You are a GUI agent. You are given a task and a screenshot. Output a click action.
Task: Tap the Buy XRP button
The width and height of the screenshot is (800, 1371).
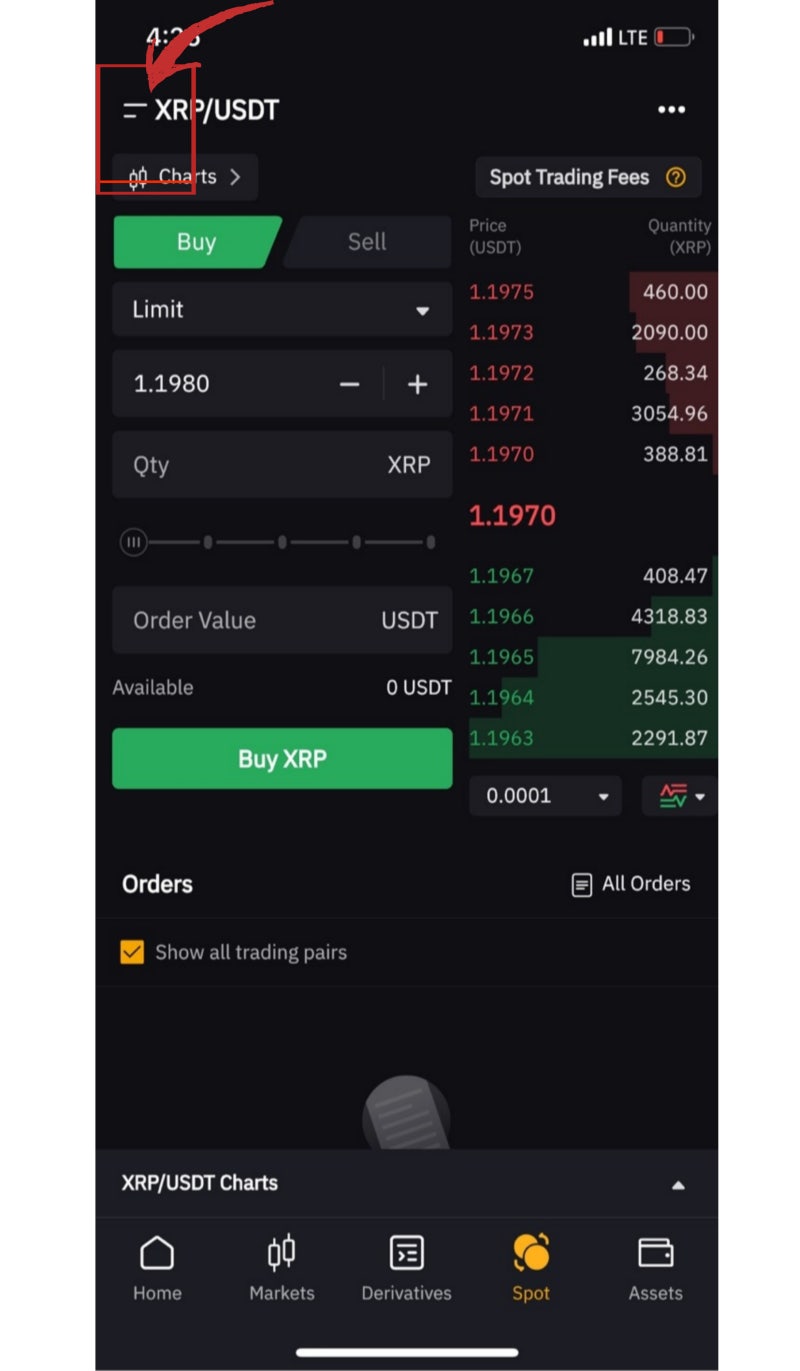coord(282,759)
